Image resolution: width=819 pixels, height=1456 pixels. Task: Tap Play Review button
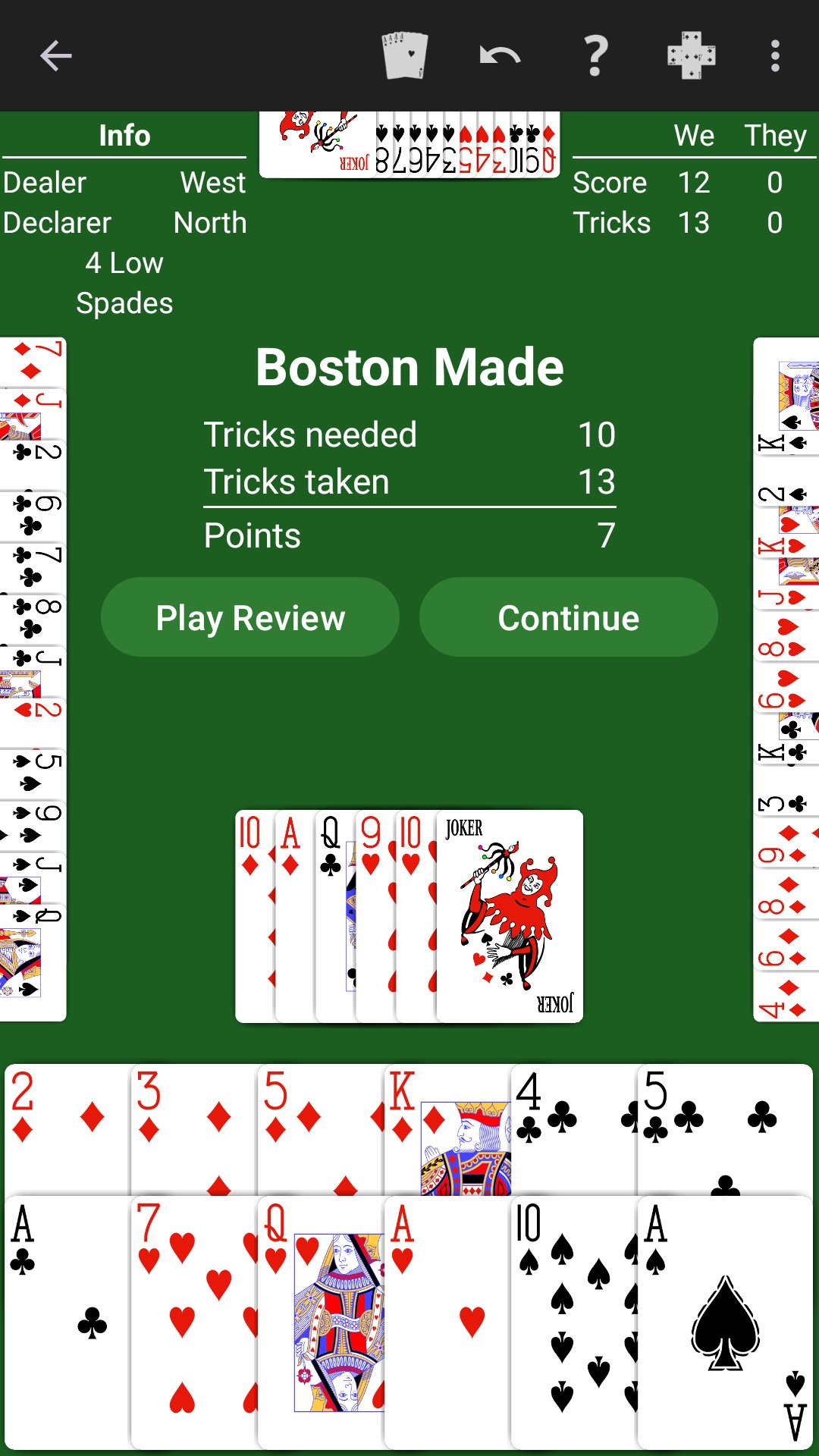[x=250, y=617]
